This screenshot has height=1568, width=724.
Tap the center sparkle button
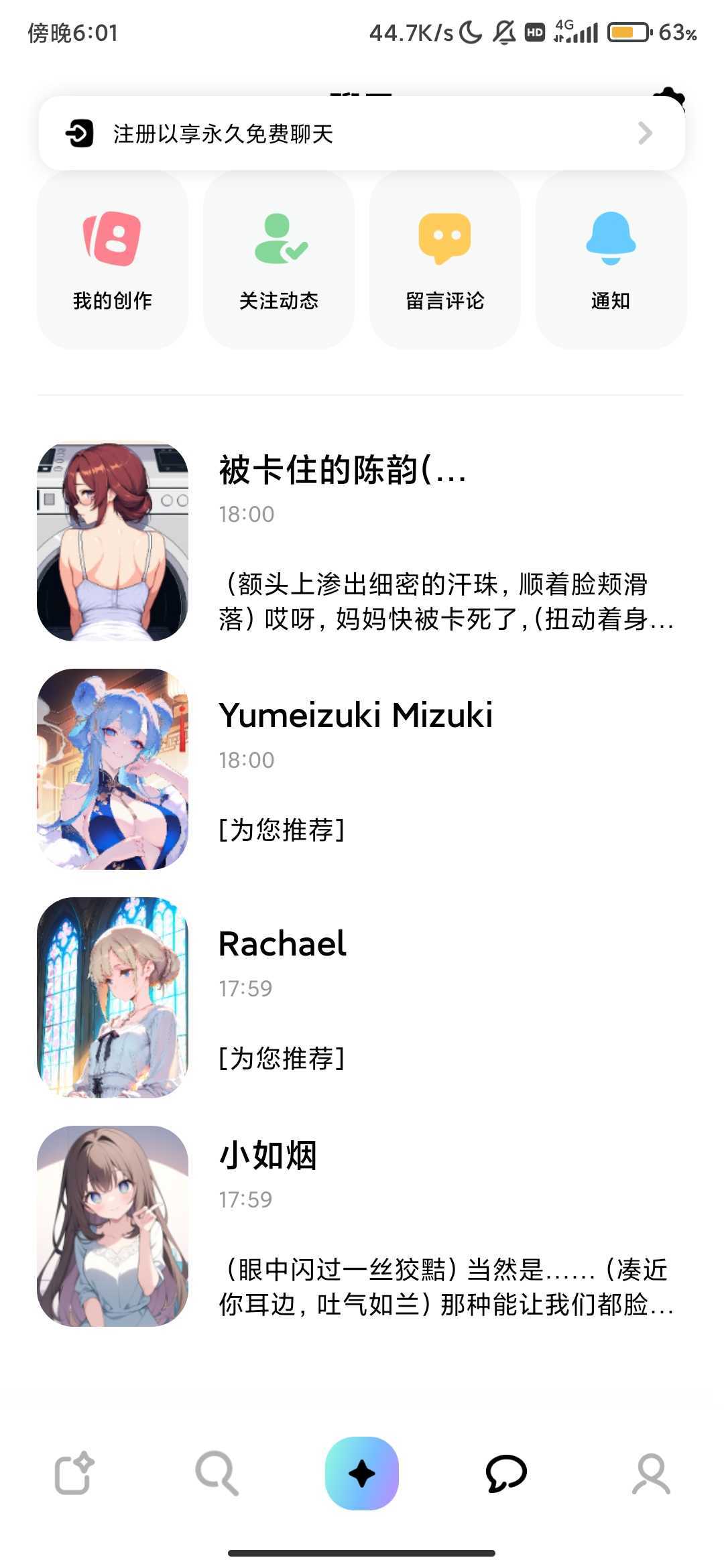362,1474
